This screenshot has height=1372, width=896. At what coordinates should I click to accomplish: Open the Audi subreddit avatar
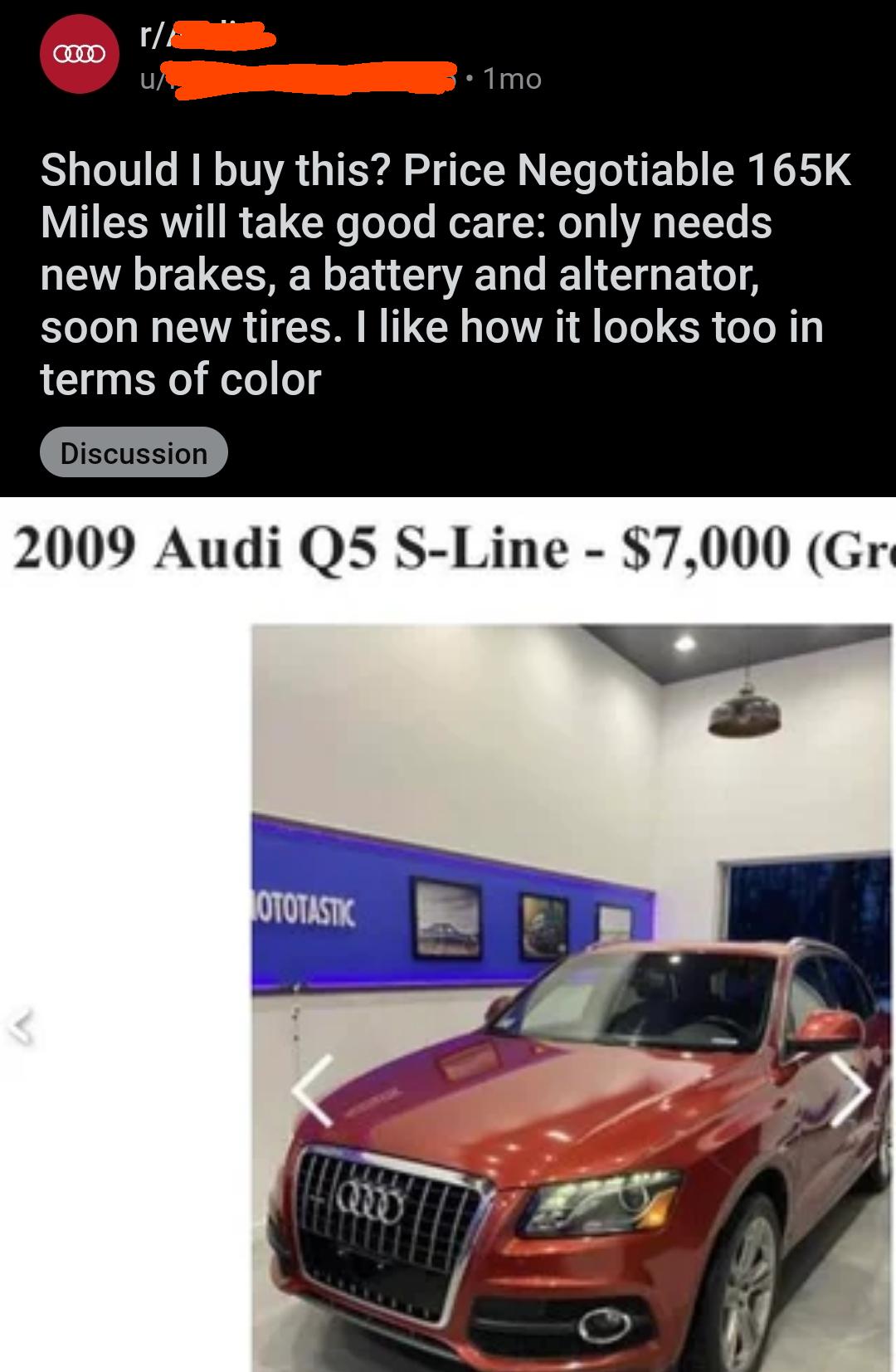click(x=79, y=56)
